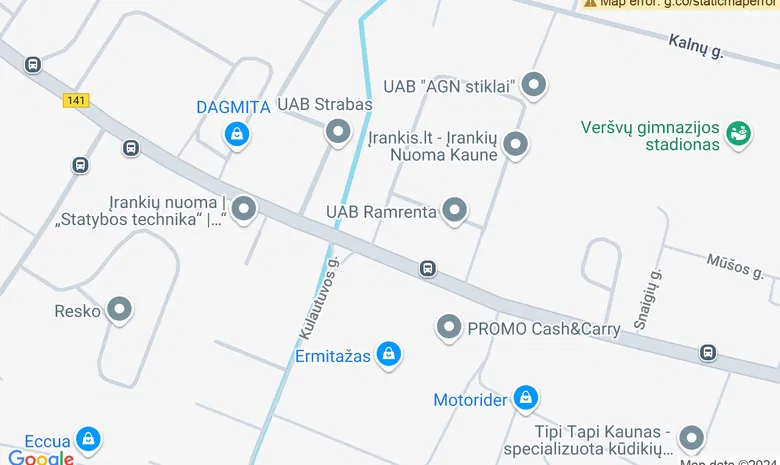Select the Statybos technika tool rental pin
The width and height of the screenshot is (780, 465).
pyautogui.click(x=244, y=209)
